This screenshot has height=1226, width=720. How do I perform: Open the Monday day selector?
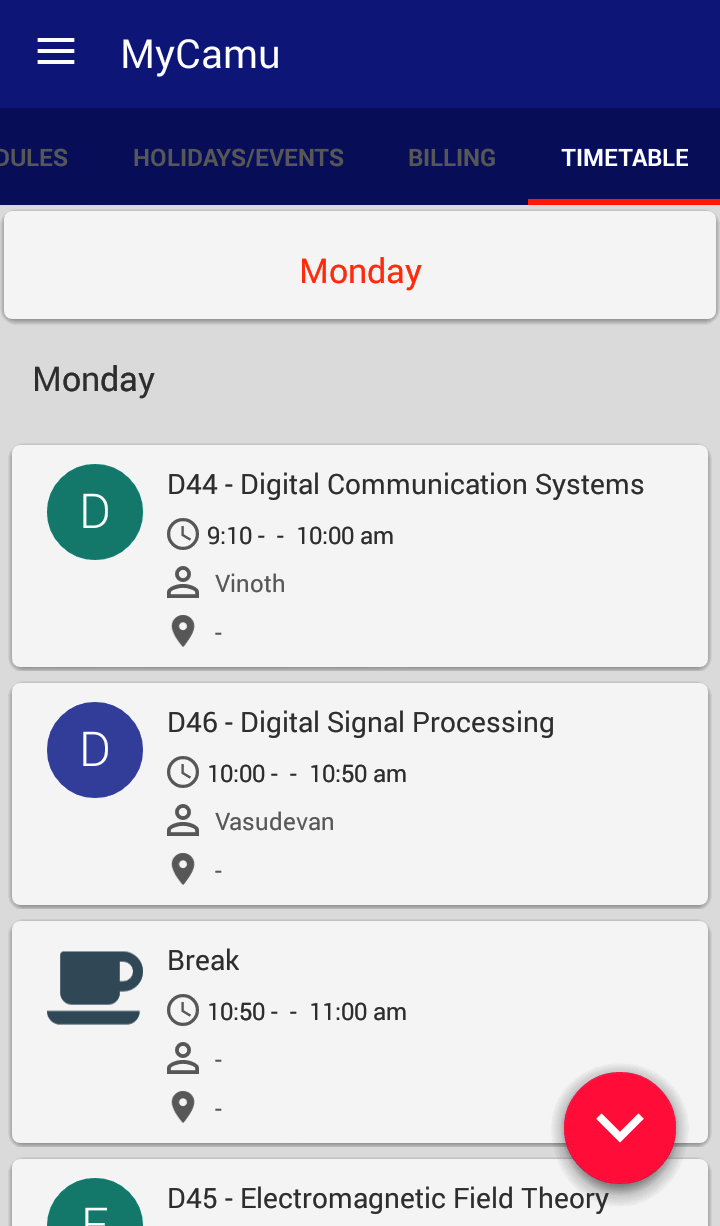pos(360,271)
